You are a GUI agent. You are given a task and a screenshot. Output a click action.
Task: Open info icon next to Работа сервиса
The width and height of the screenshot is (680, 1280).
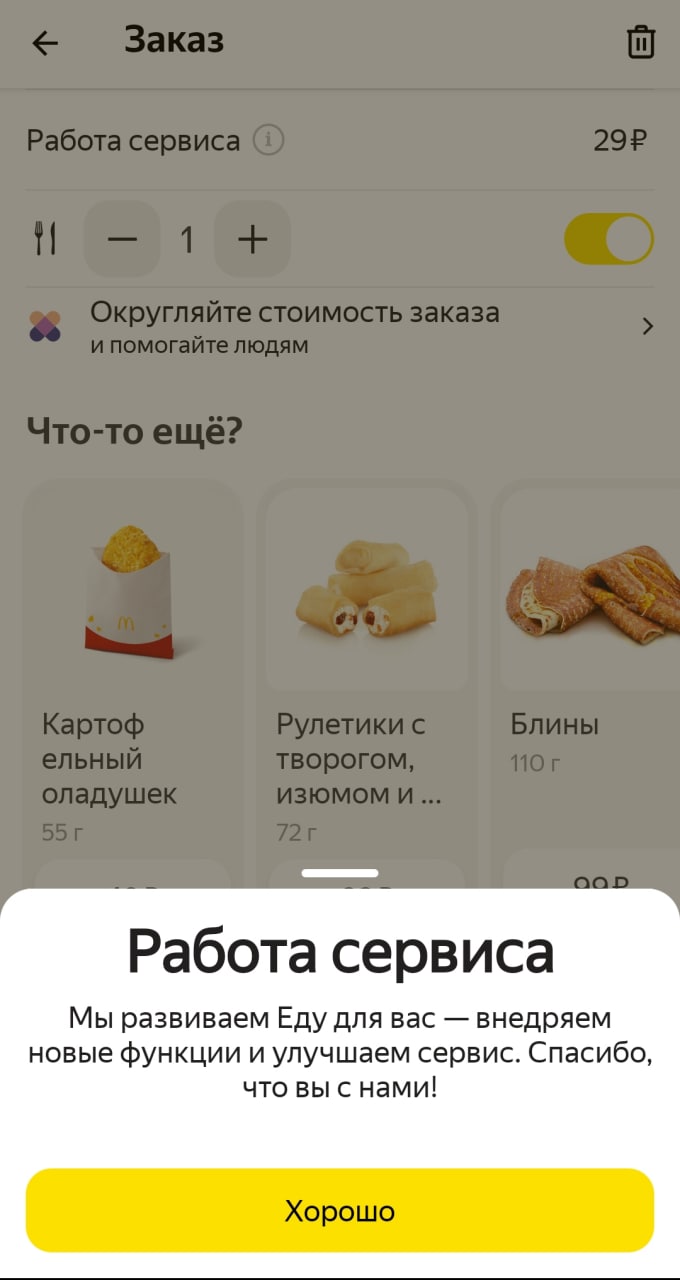[268, 141]
